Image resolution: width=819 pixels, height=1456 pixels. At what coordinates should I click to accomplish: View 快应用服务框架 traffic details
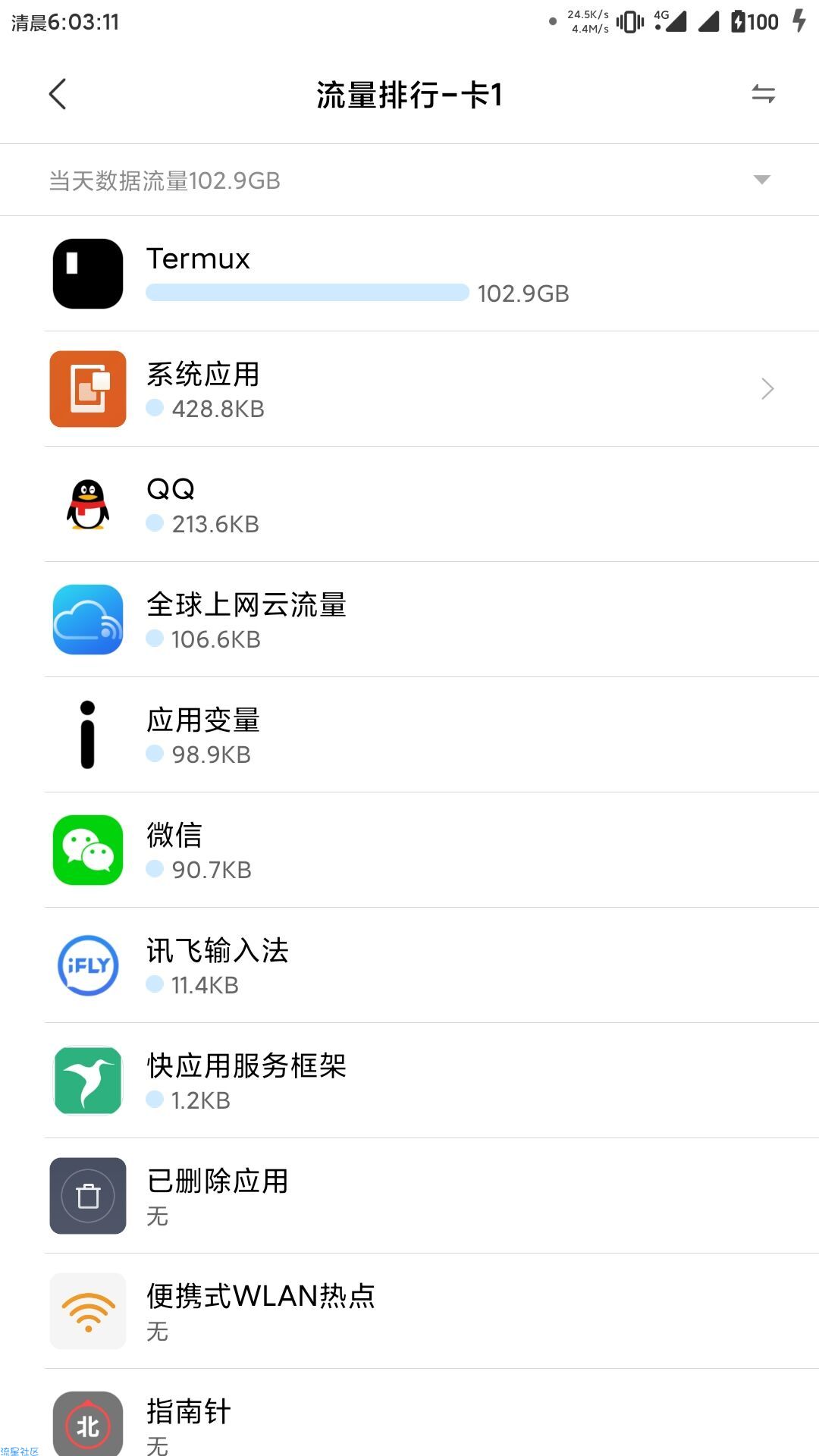[409, 1081]
